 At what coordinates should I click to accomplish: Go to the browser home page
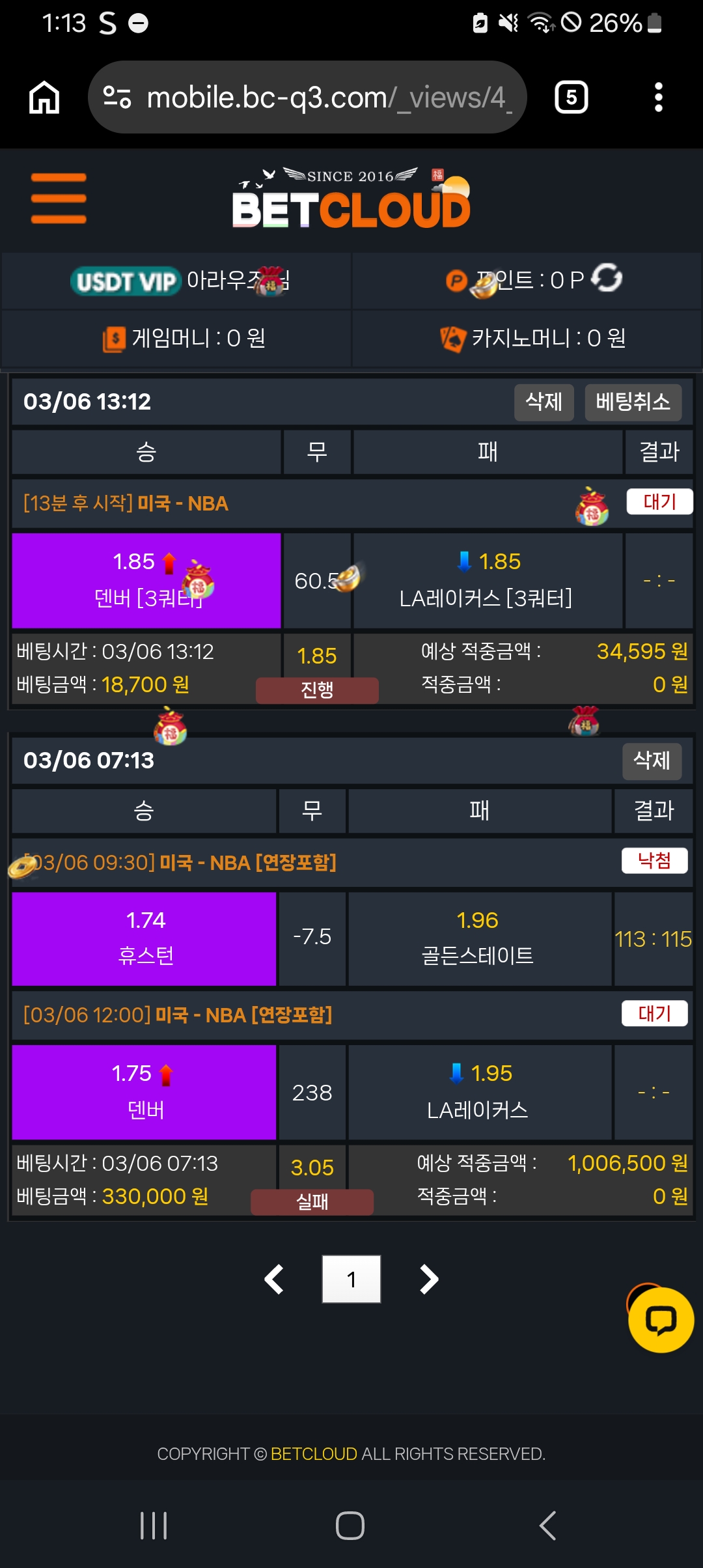[x=44, y=98]
